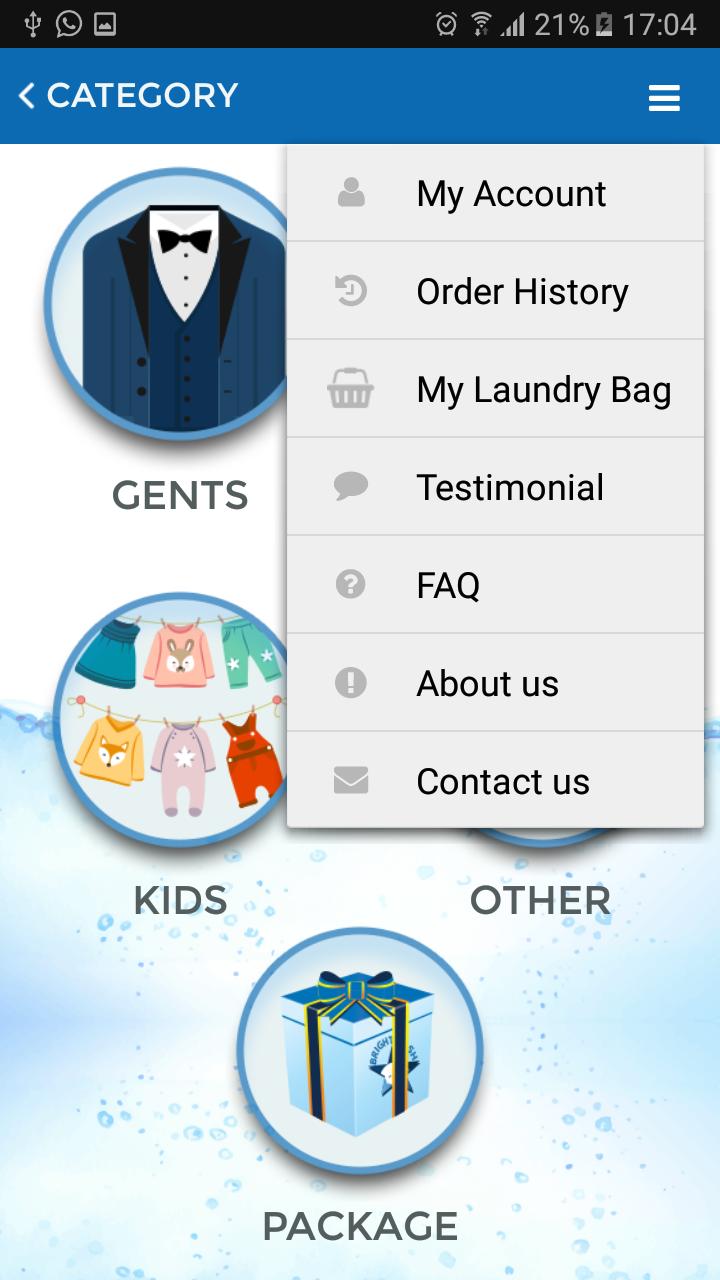
Task: View Order History
Action: (x=496, y=292)
